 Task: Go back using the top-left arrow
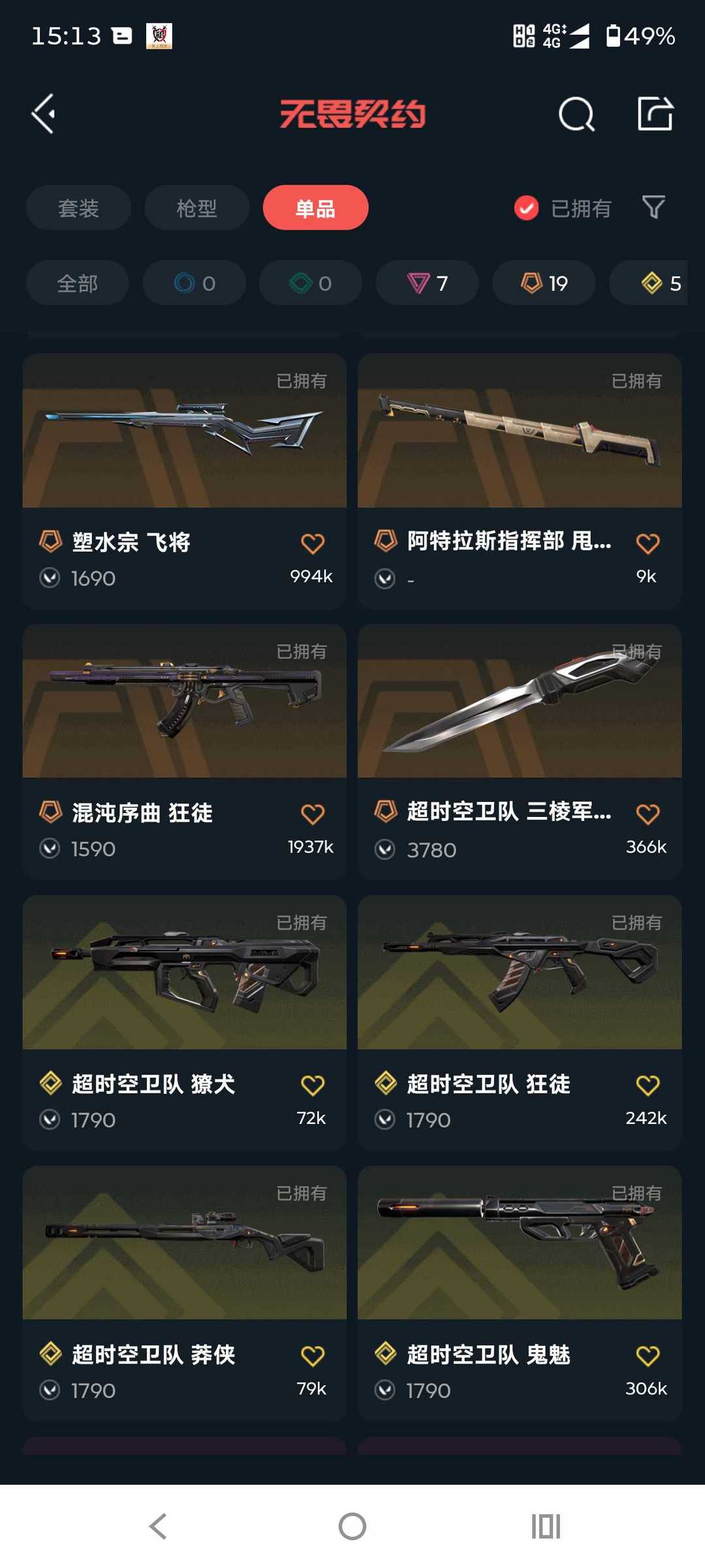click(44, 114)
